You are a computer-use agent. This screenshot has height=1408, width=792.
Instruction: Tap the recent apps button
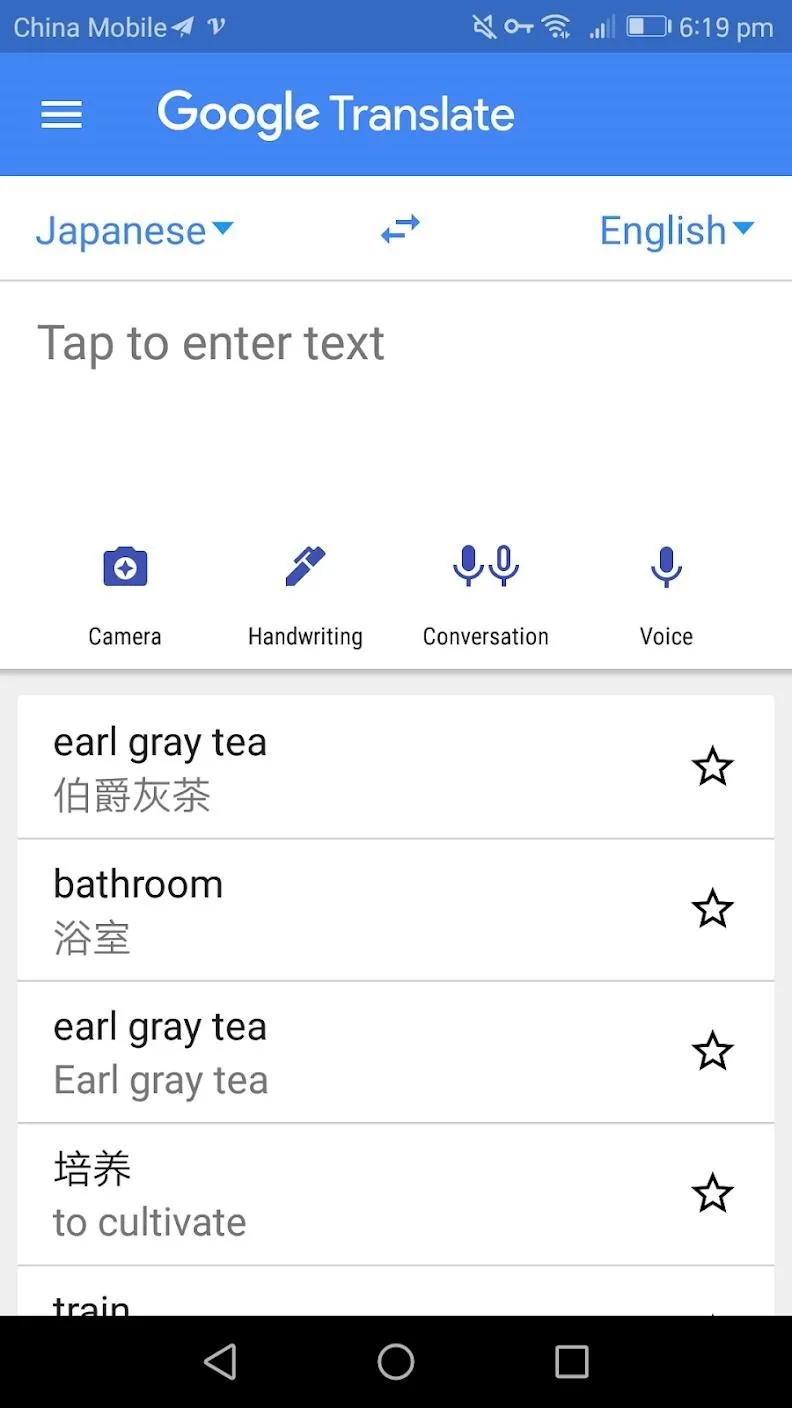571,1361
